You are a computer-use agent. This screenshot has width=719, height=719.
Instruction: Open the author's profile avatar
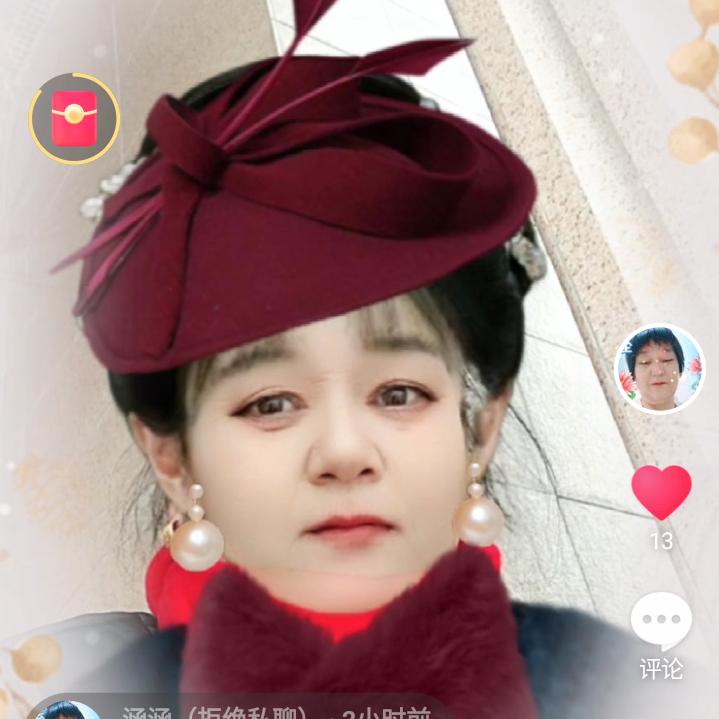[x=659, y=369]
